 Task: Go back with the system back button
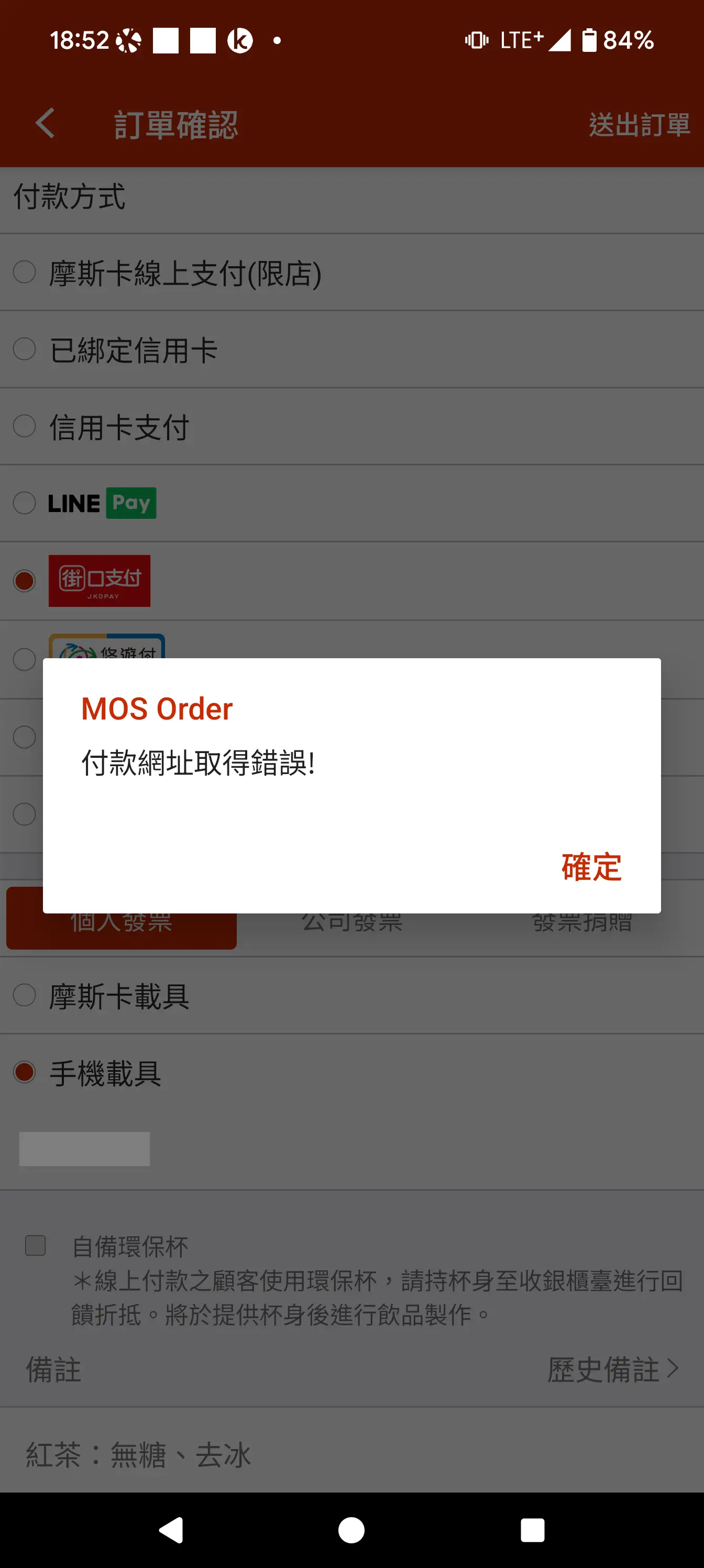172,1530
